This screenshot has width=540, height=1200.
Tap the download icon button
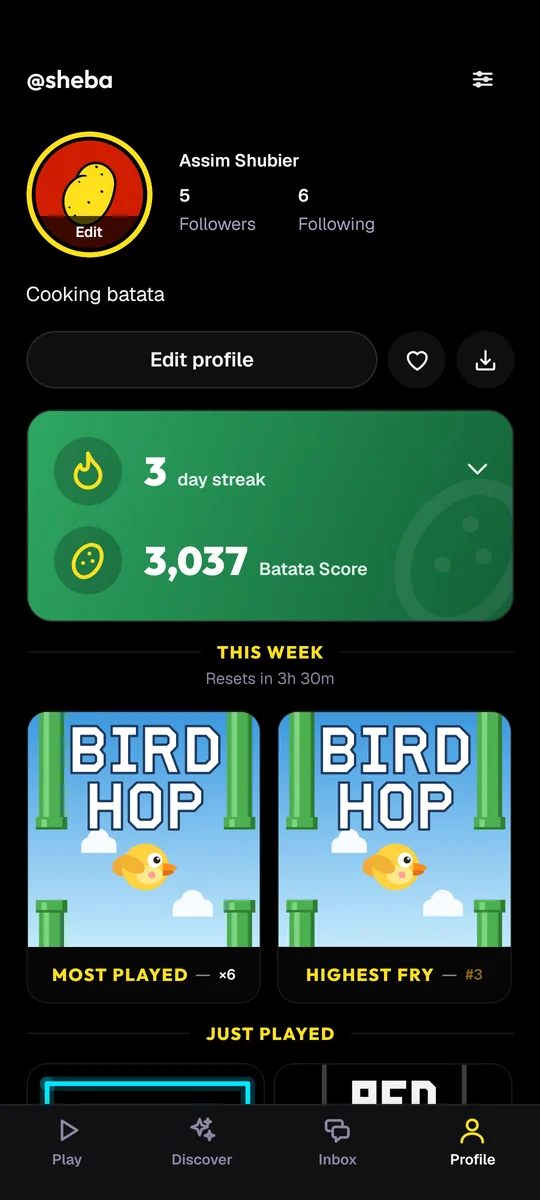(485, 360)
